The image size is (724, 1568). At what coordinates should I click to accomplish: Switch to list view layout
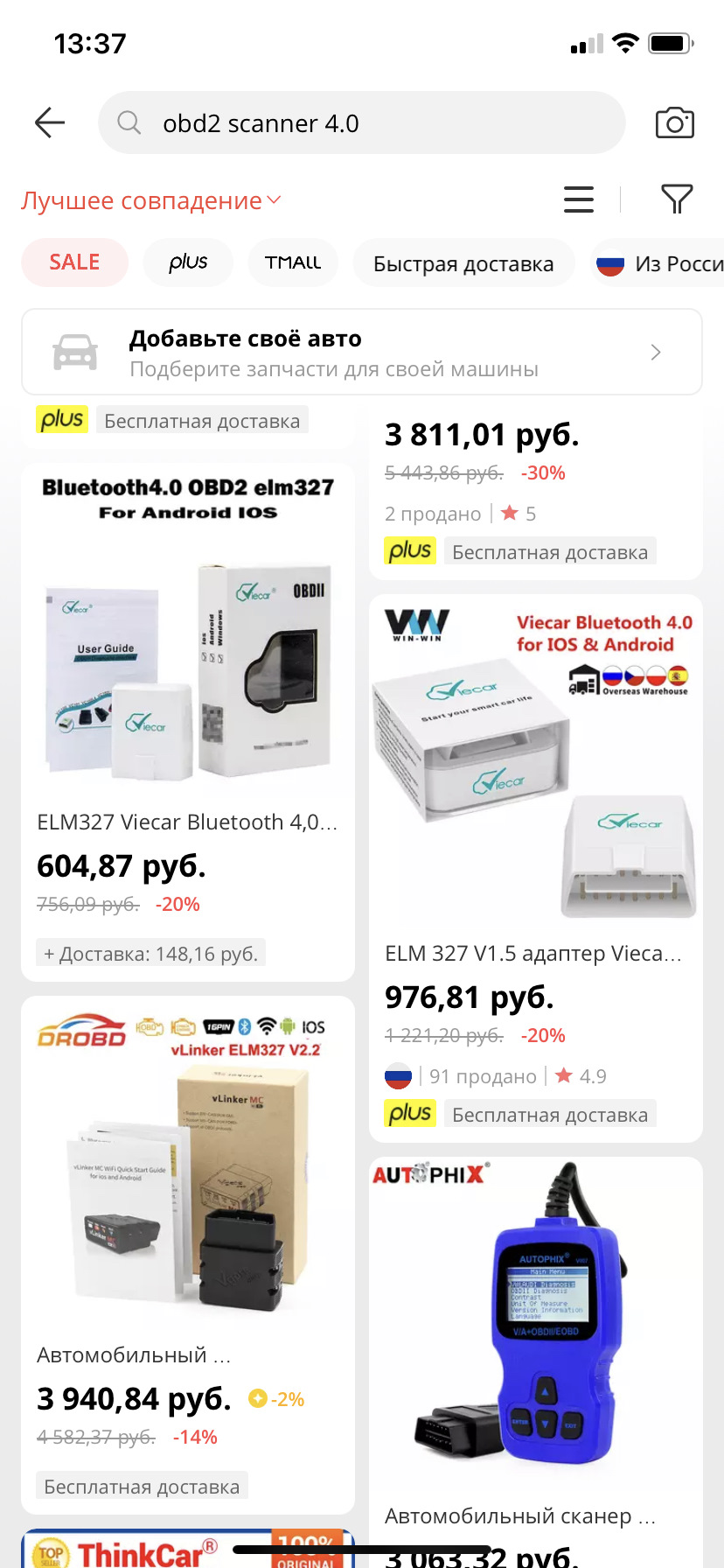coord(578,199)
